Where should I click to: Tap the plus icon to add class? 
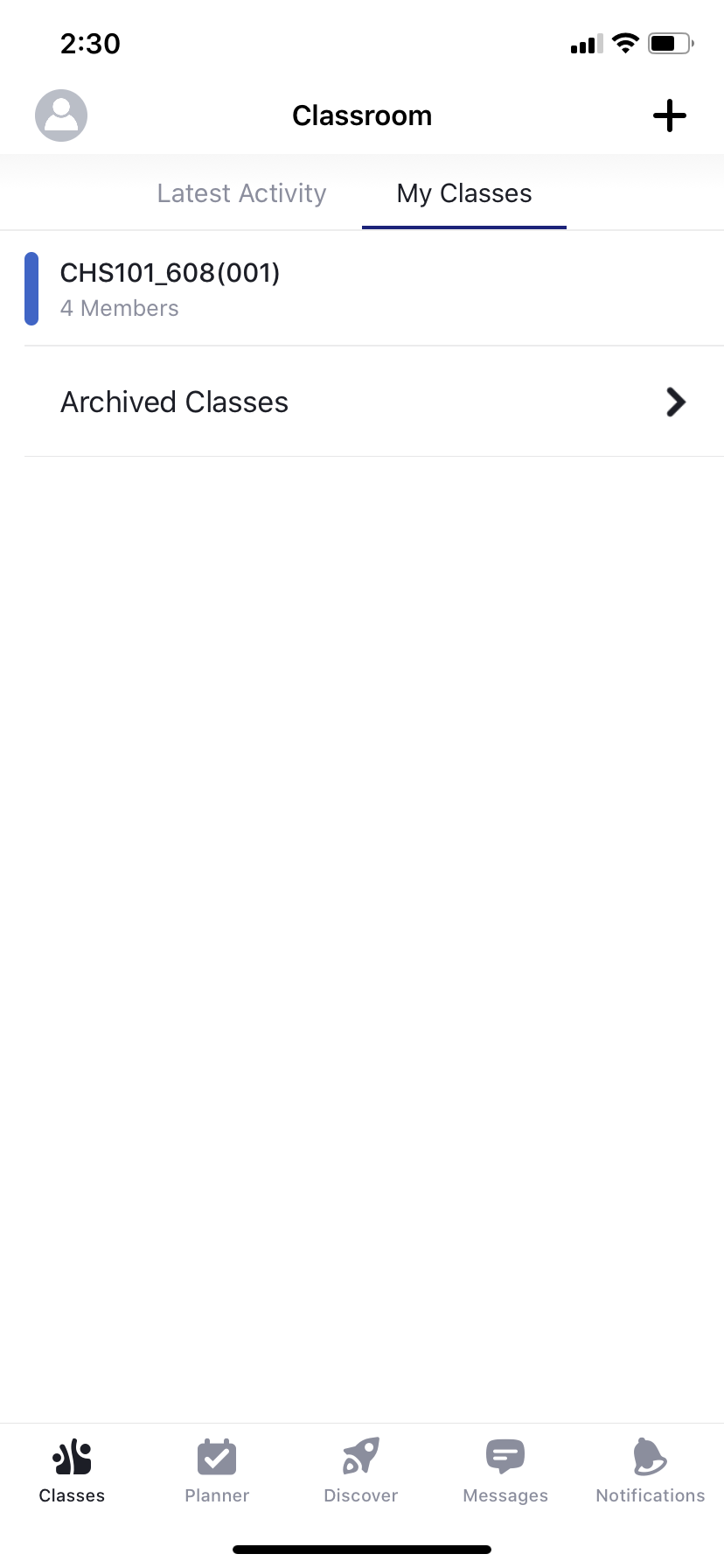(669, 115)
